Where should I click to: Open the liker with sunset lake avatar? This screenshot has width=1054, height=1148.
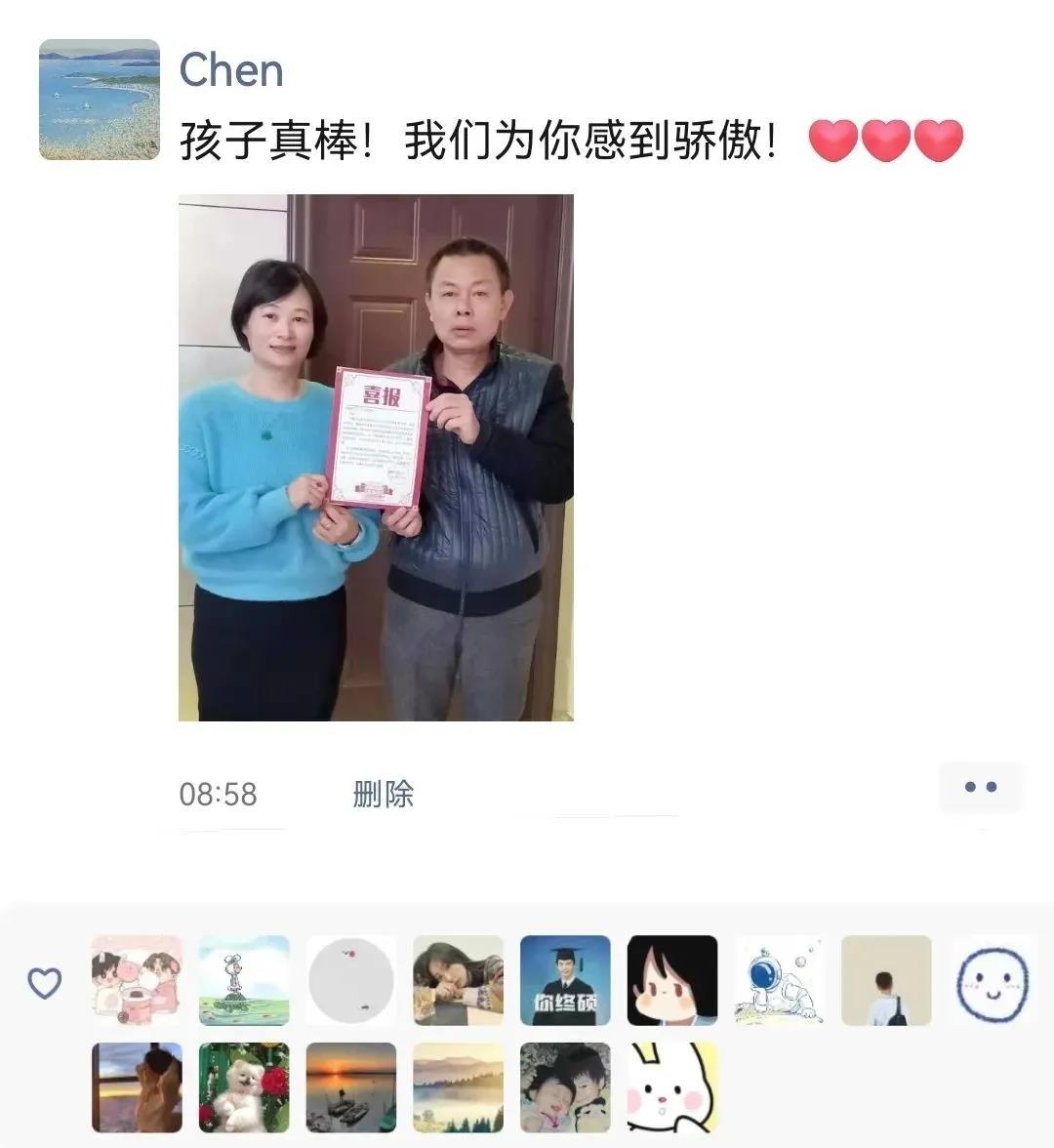tap(351, 1087)
